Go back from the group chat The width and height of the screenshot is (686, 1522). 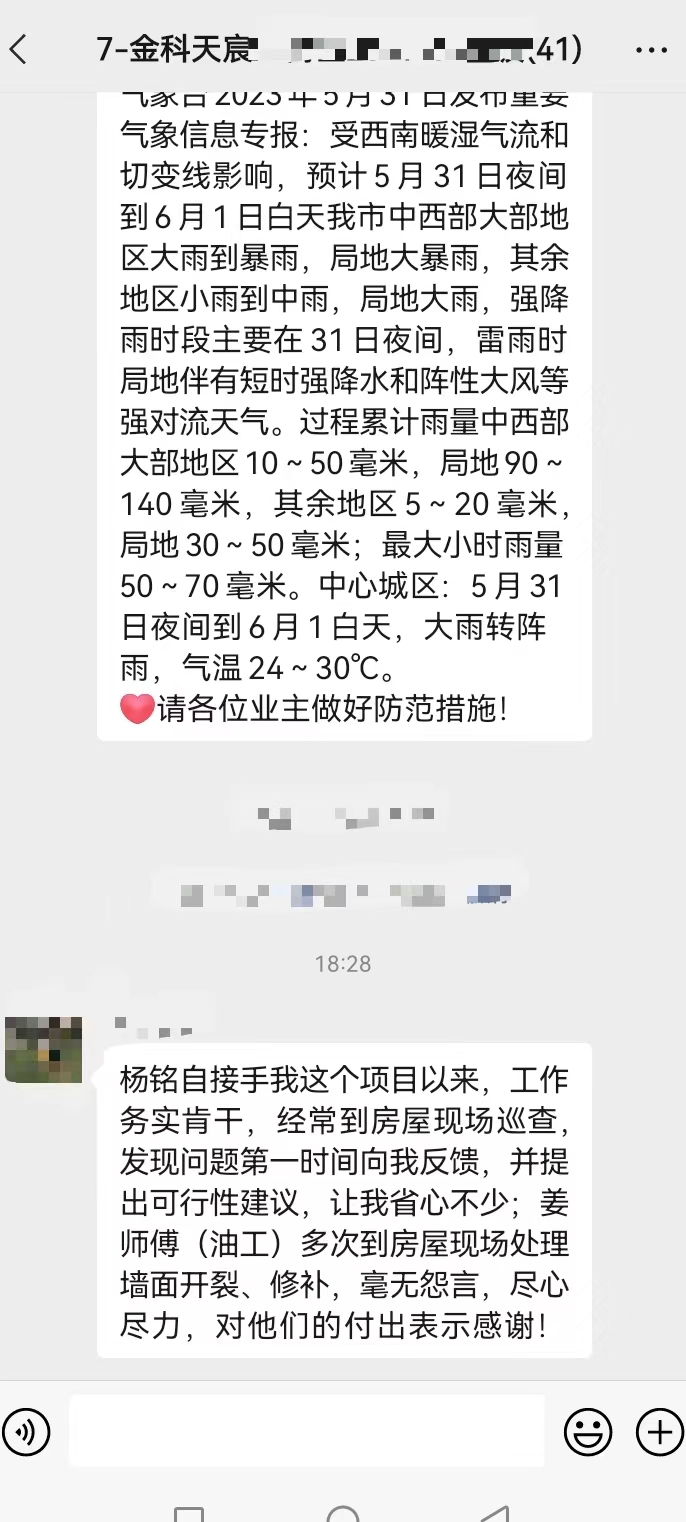(20, 48)
